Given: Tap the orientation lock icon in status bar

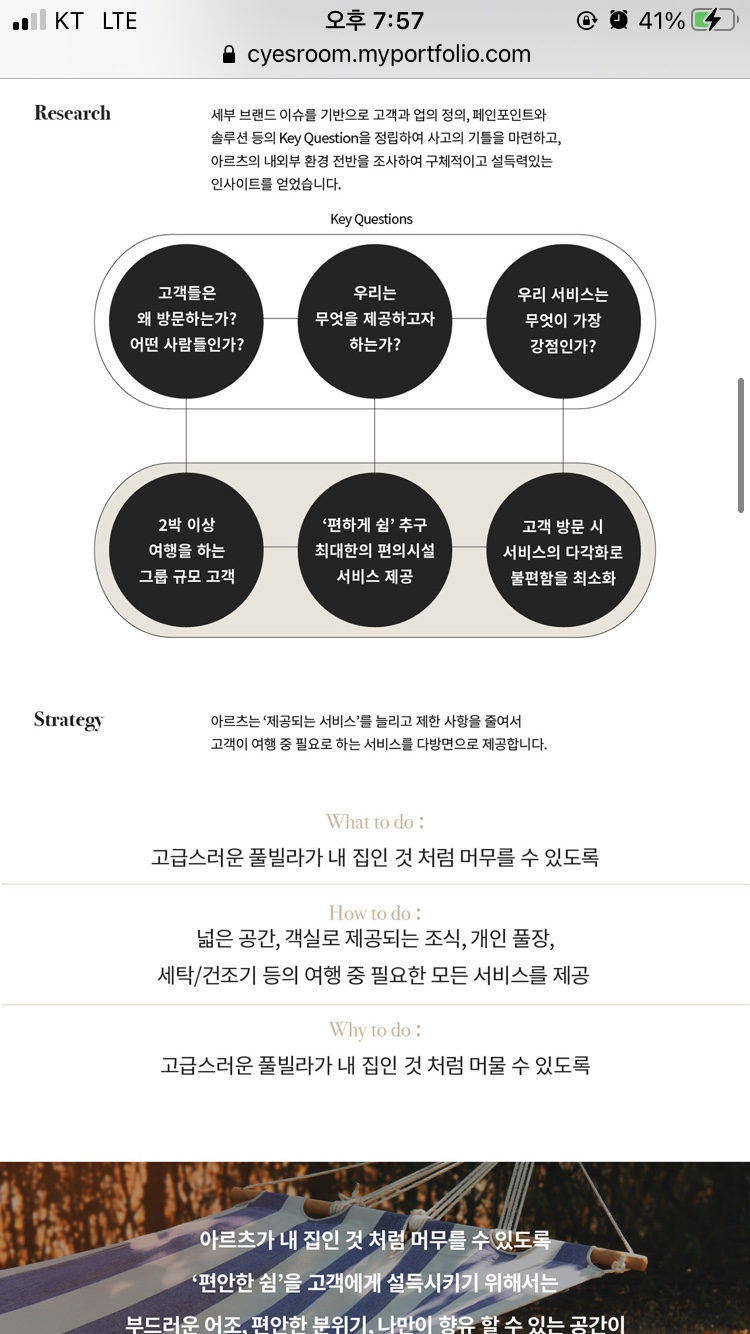Looking at the screenshot, I should pyautogui.click(x=587, y=19).
